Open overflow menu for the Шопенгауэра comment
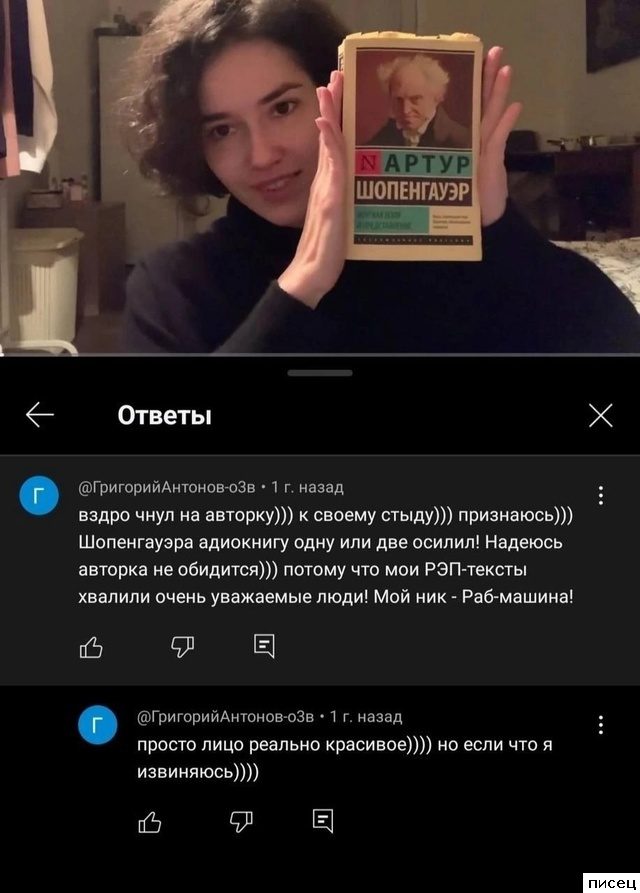 point(600,495)
